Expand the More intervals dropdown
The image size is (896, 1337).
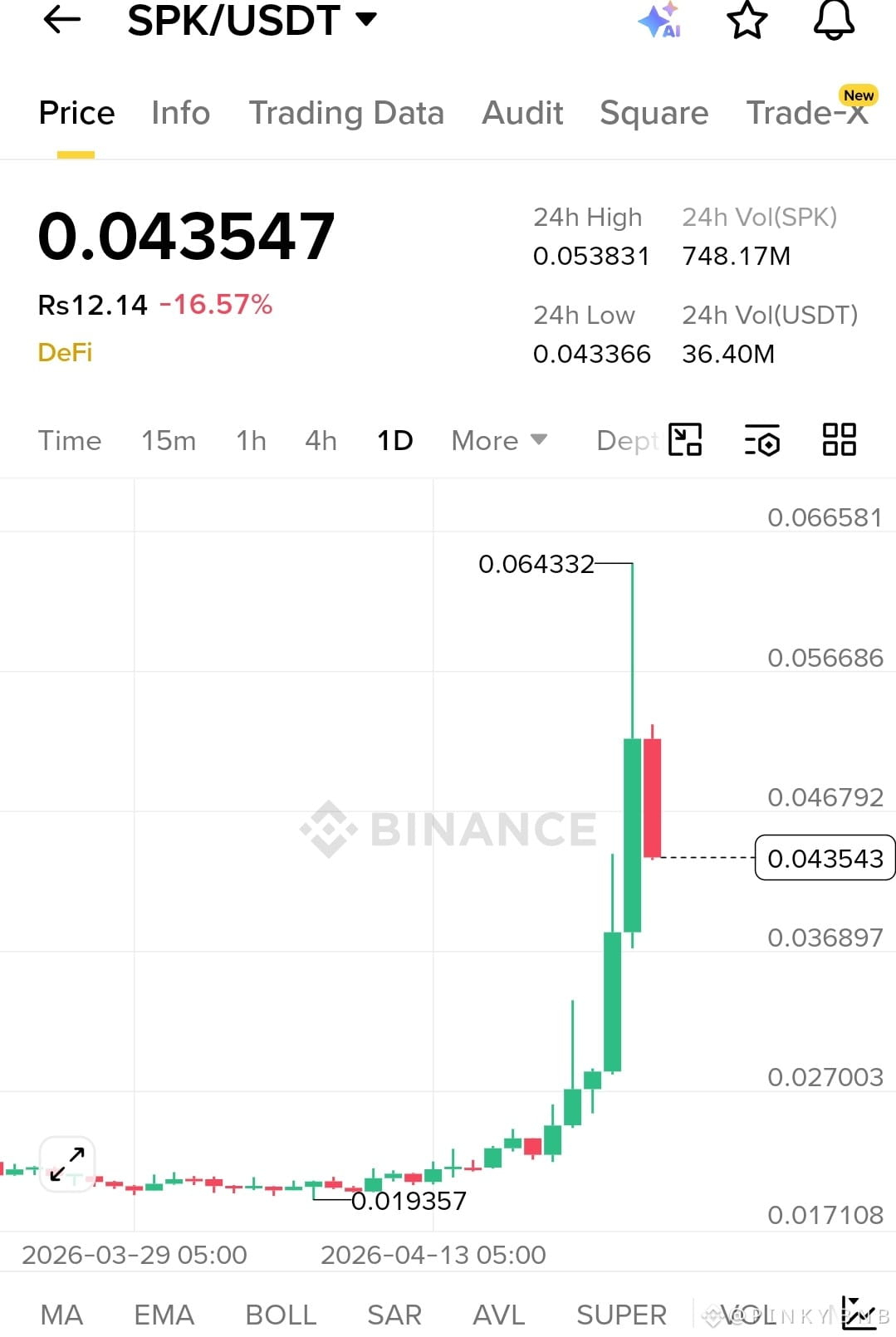coord(499,441)
